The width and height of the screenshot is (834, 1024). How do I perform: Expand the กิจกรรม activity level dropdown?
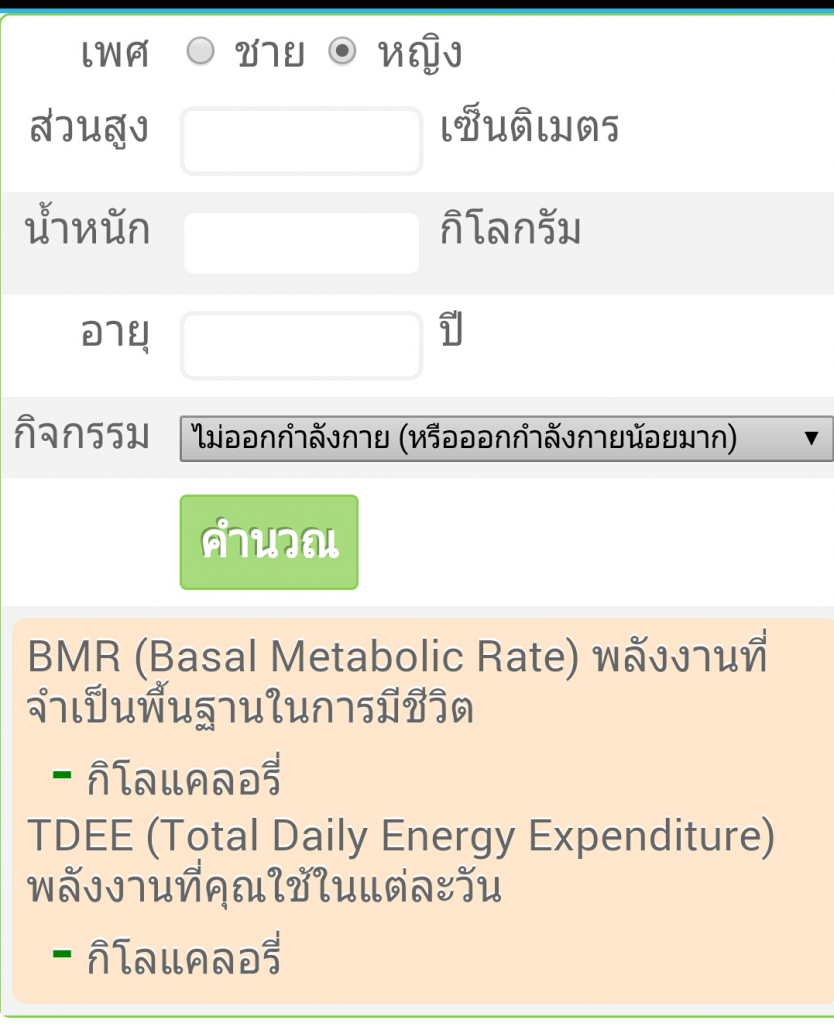point(505,439)
